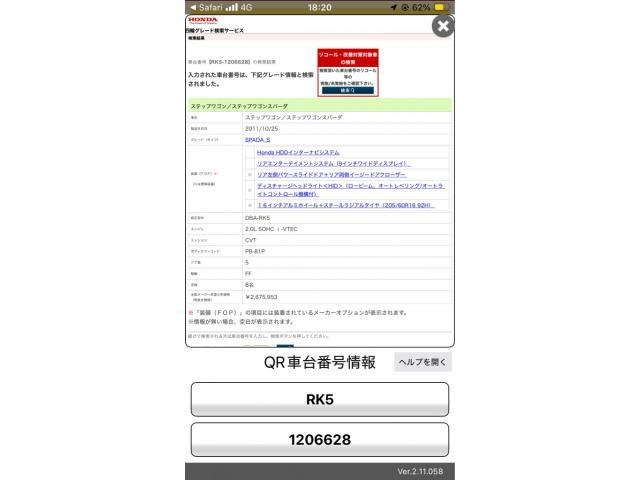Open the SPADA S grade link
640x480 pixels.
pyautogui.click(x=258, y=140)
